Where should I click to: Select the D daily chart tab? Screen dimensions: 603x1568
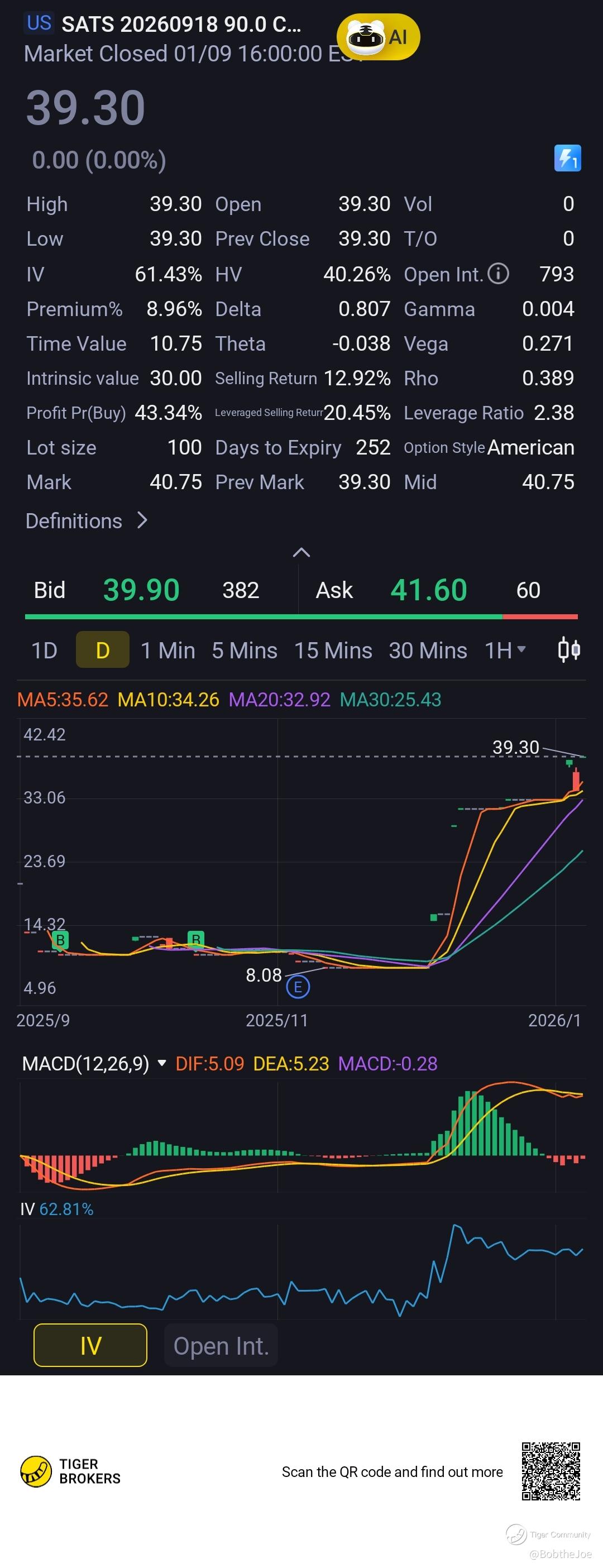click(x=102, y=650)
